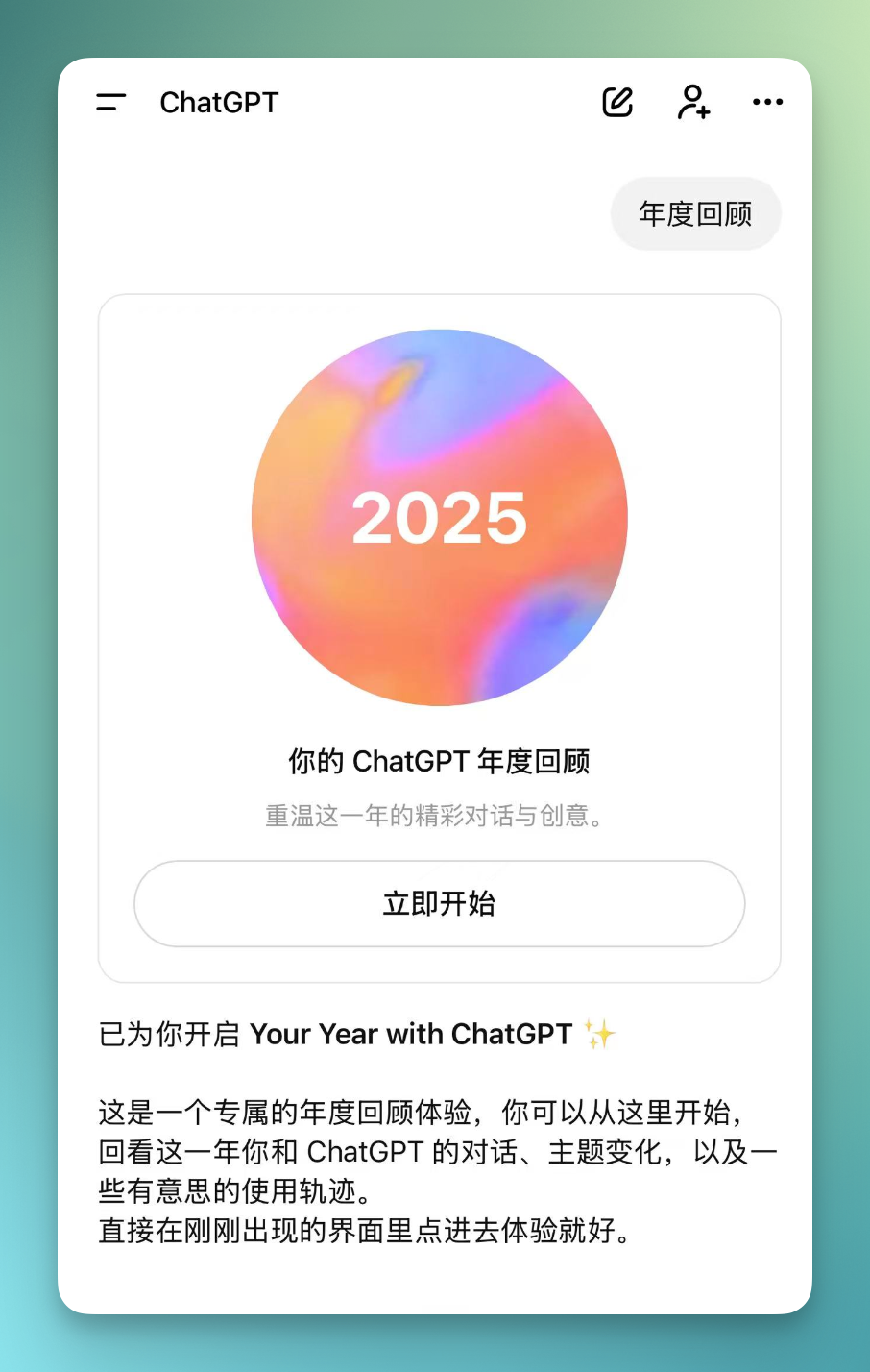Select the ChatGPT title in the header

coord(219,103)
